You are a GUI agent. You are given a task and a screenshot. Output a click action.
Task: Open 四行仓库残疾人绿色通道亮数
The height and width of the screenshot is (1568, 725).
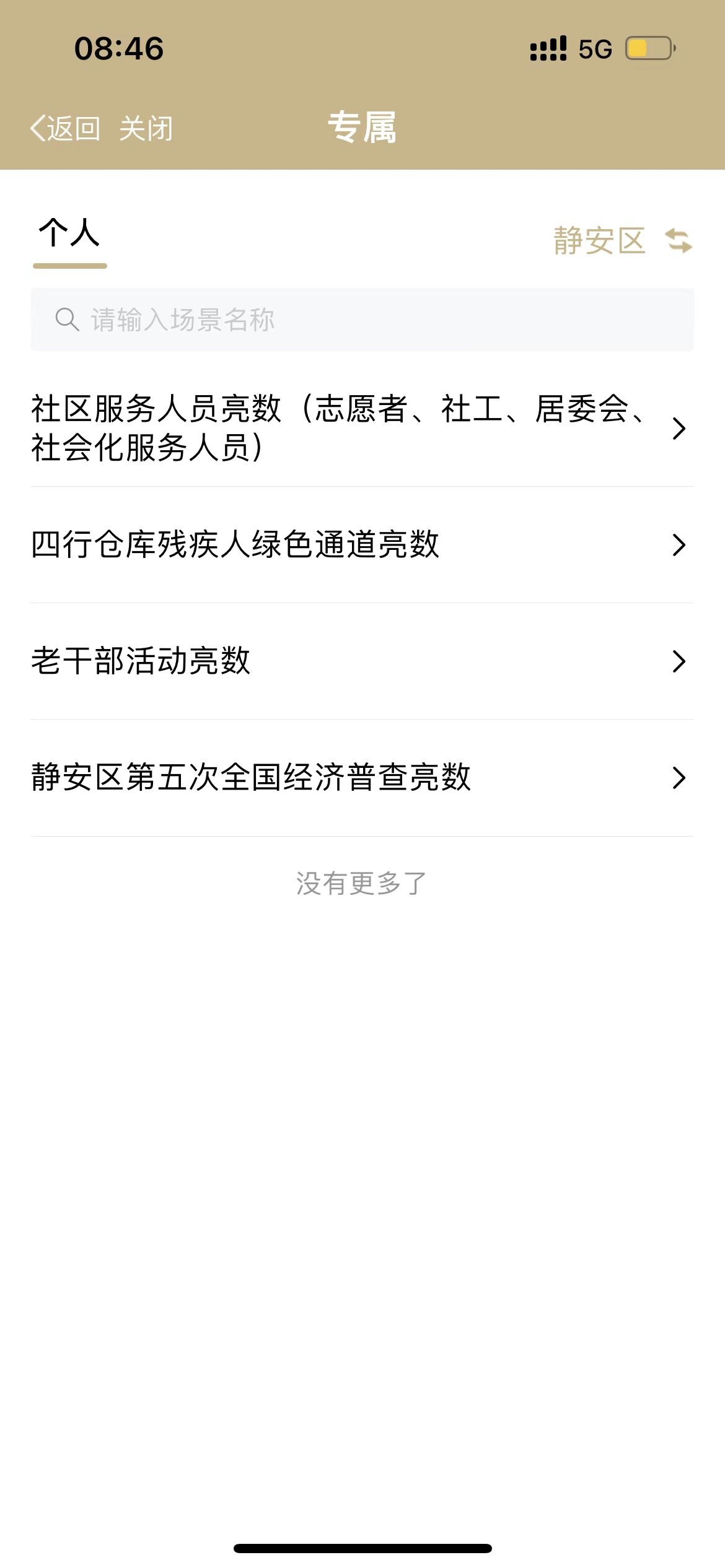[x=362, y=545]
